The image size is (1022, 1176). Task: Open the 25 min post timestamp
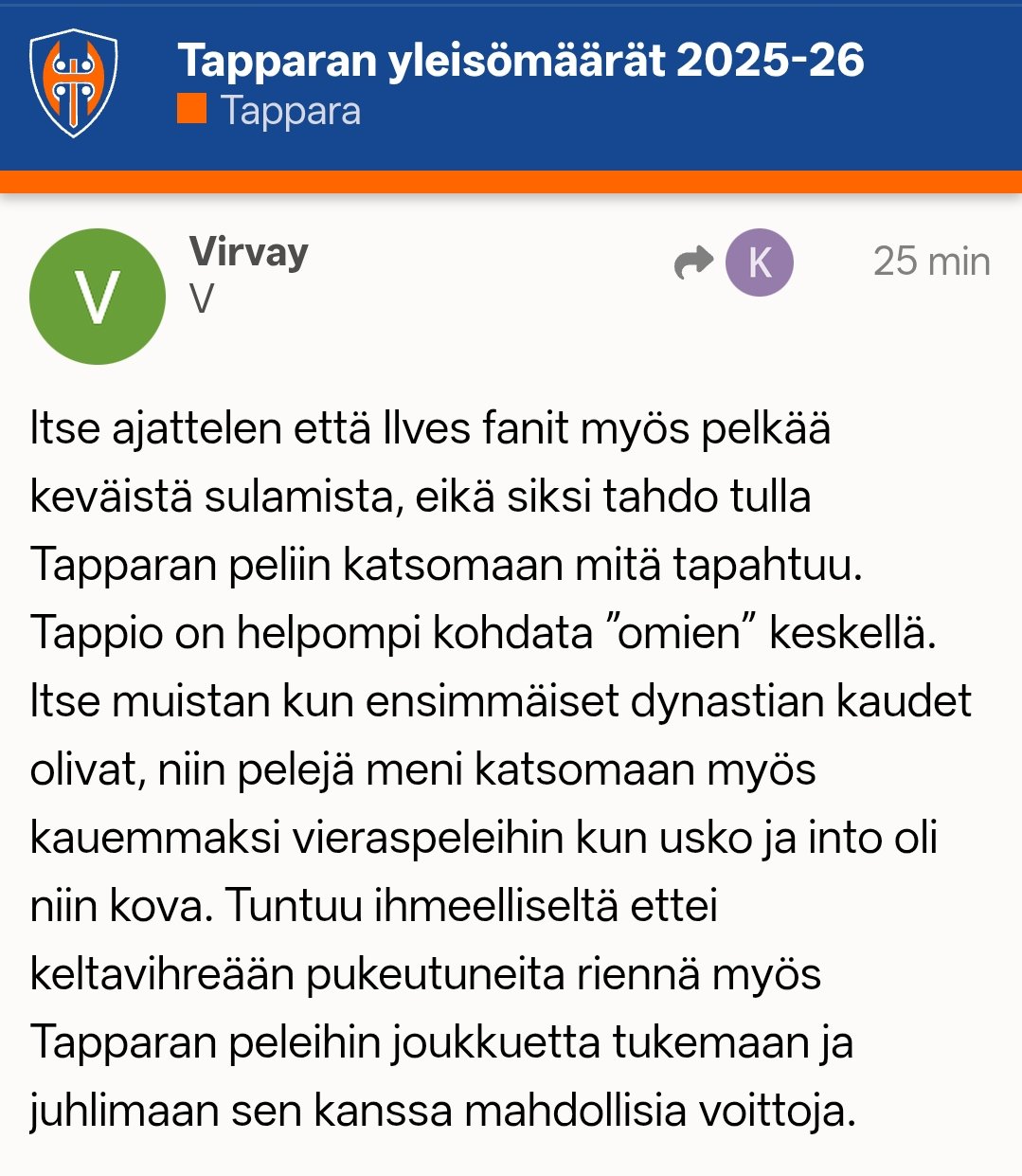(931, 262)
